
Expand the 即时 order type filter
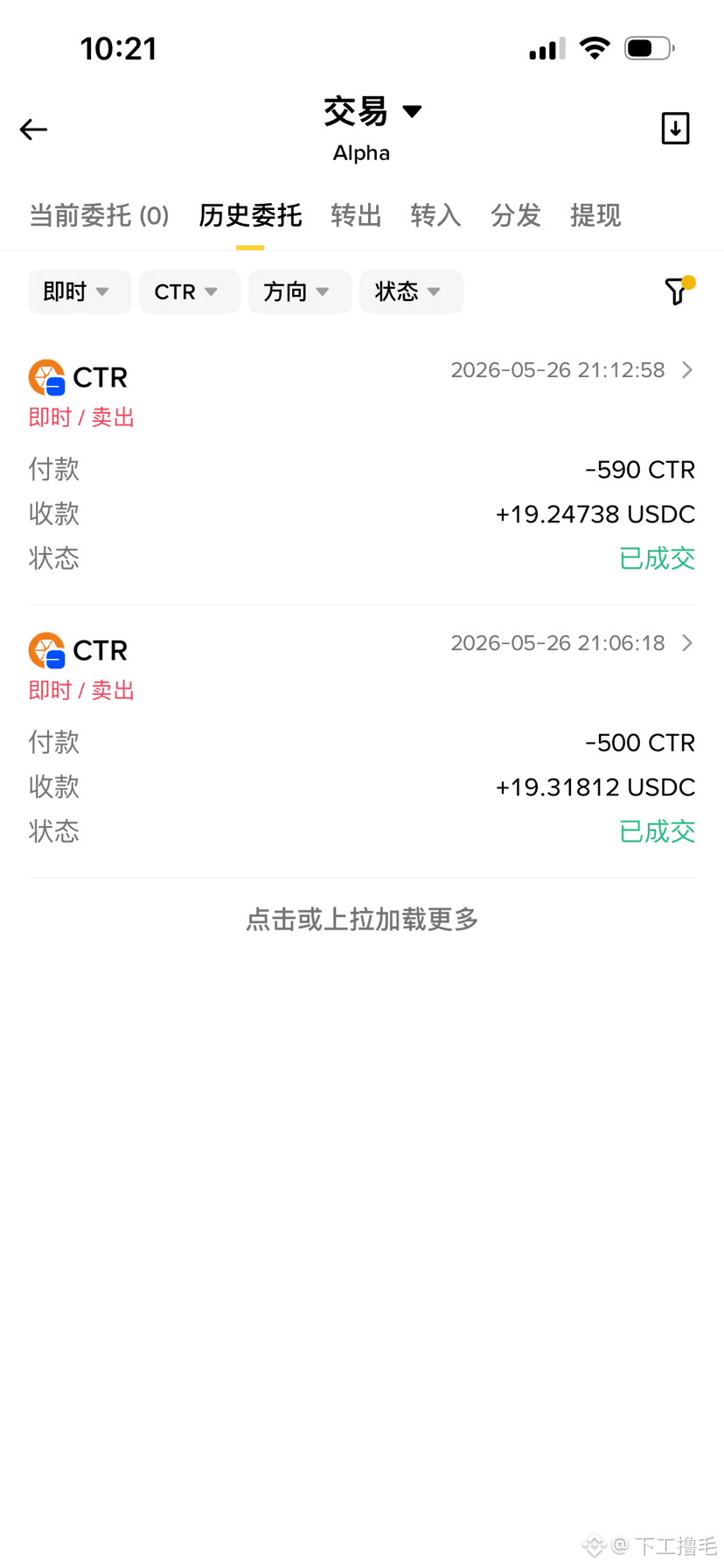coord(80,291)
